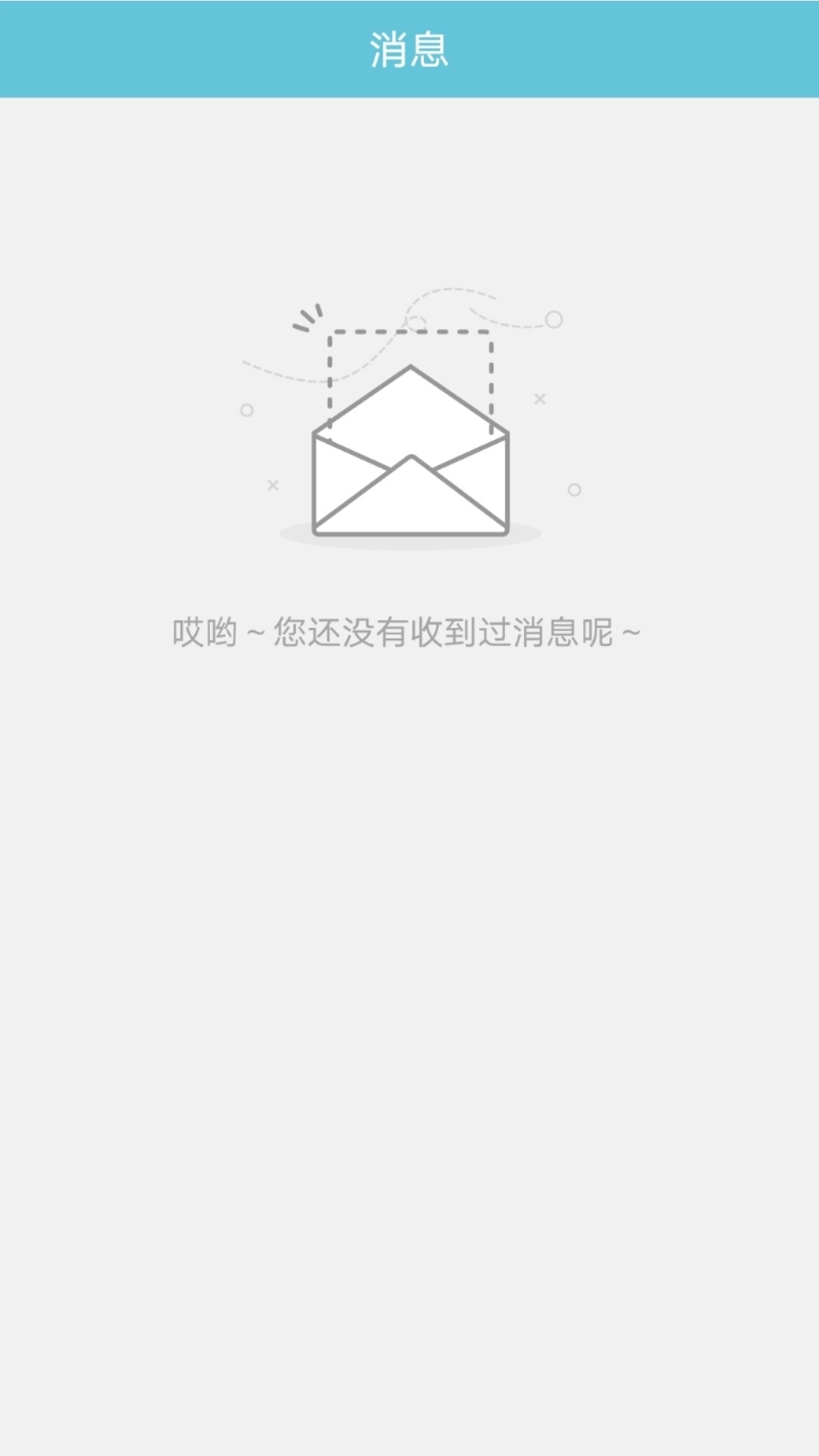The image size is (819, 1456).
Task: Click the x mark left of the envelope
Action: tap(275, 483)
